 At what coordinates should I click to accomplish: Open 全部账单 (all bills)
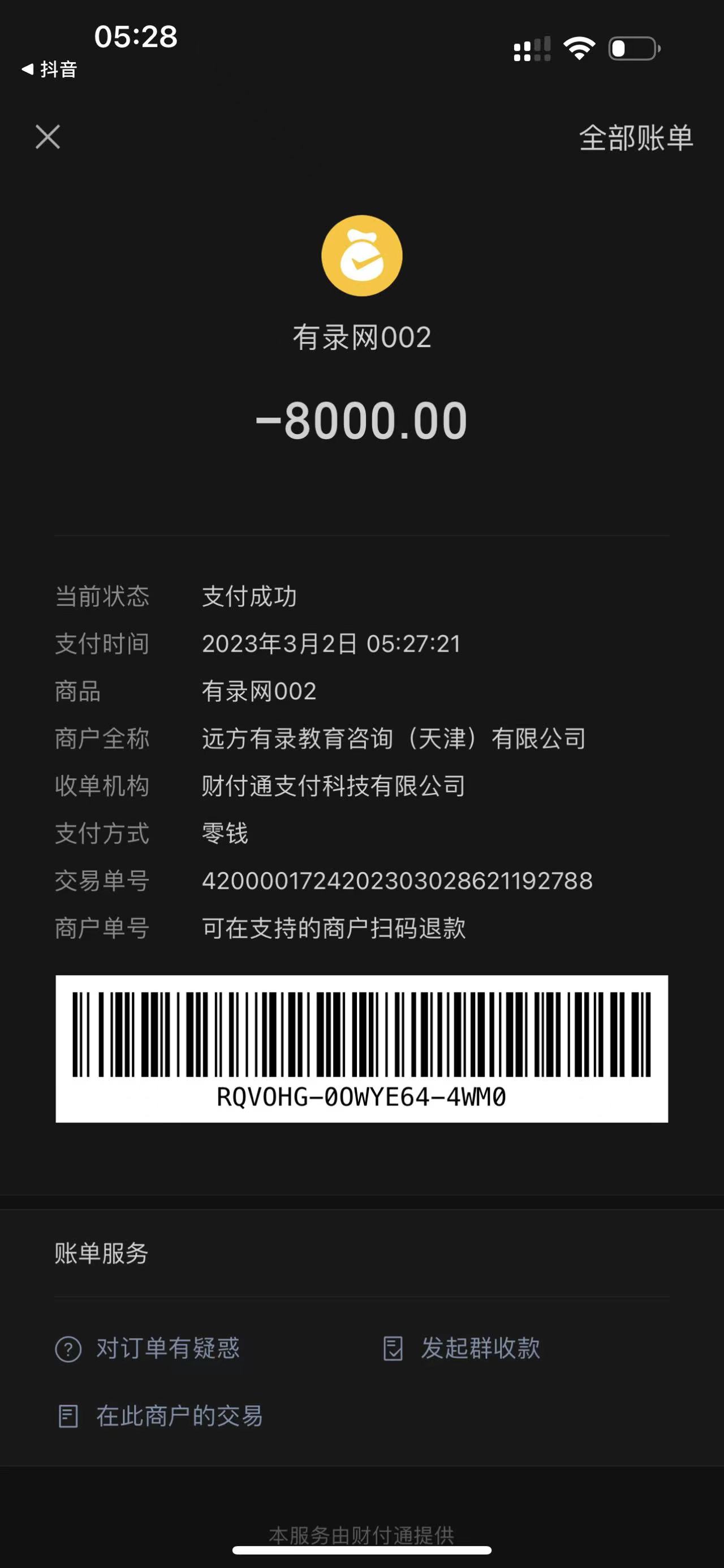click(x=635, y=138)
